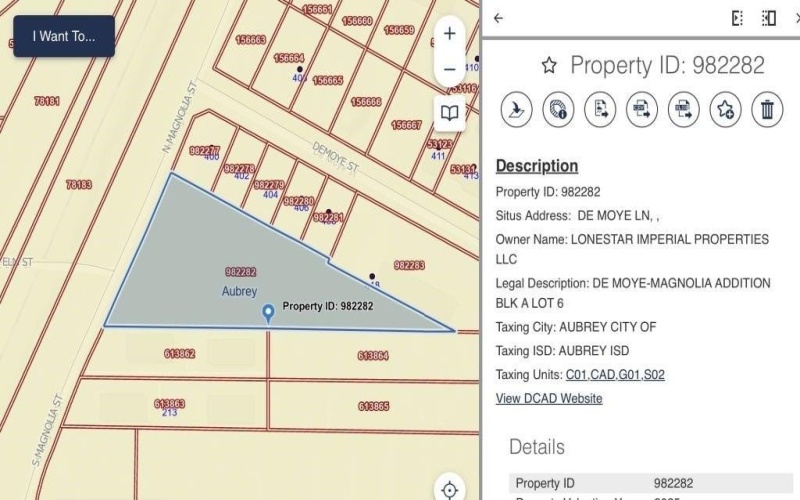Image resolution: width=800 pixels, height=500 pixels.
Task: Tap the document-with-arrow export icon
Action: point(600,110)
